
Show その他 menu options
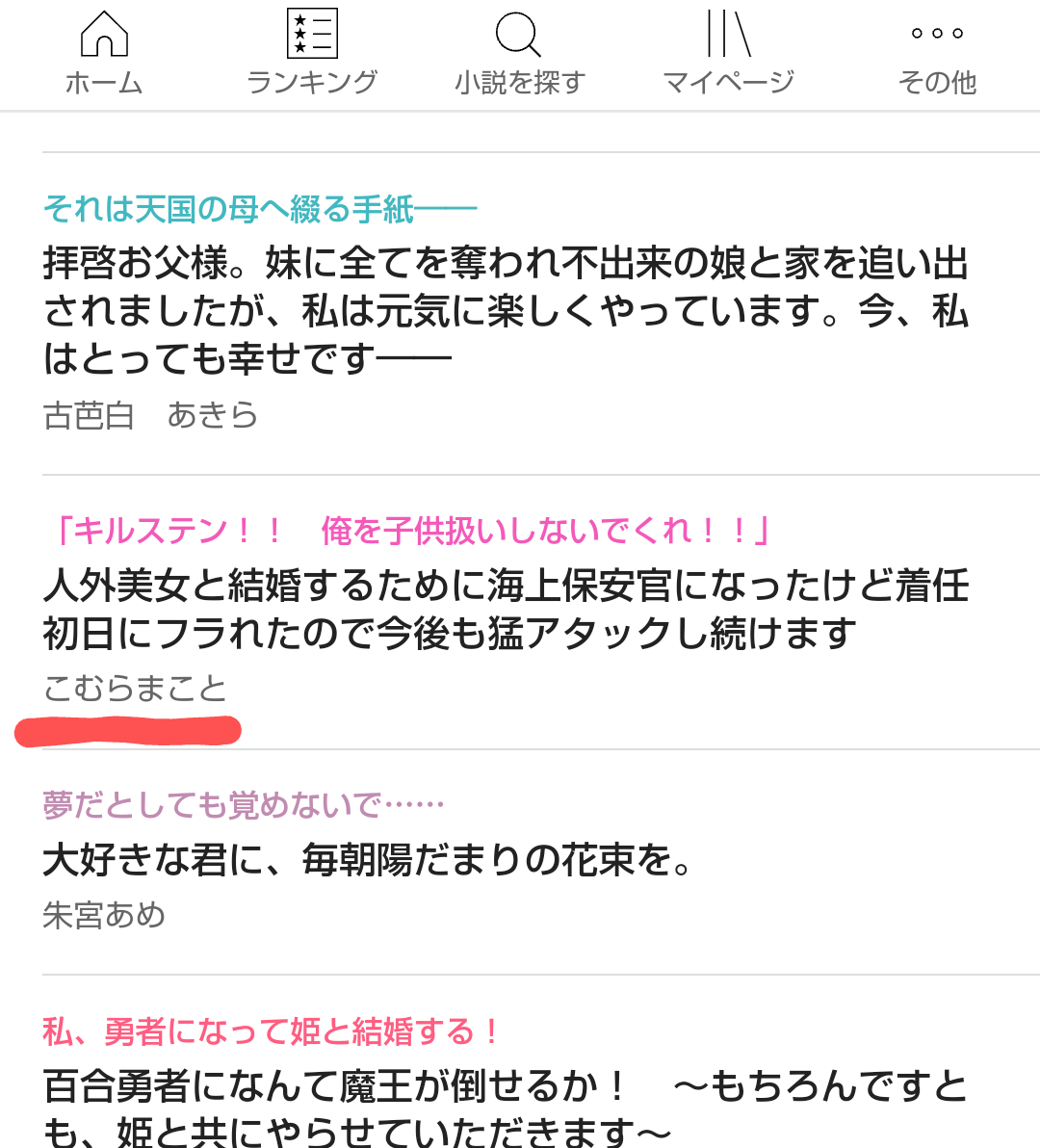tap(937, 55)
